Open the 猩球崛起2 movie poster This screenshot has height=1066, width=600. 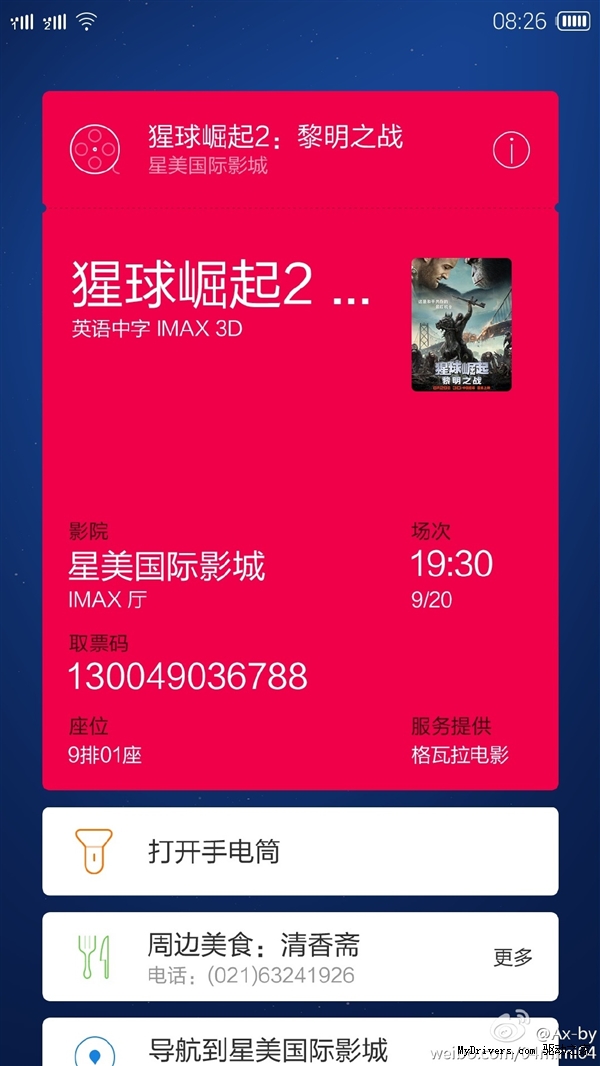coord(461,324)
